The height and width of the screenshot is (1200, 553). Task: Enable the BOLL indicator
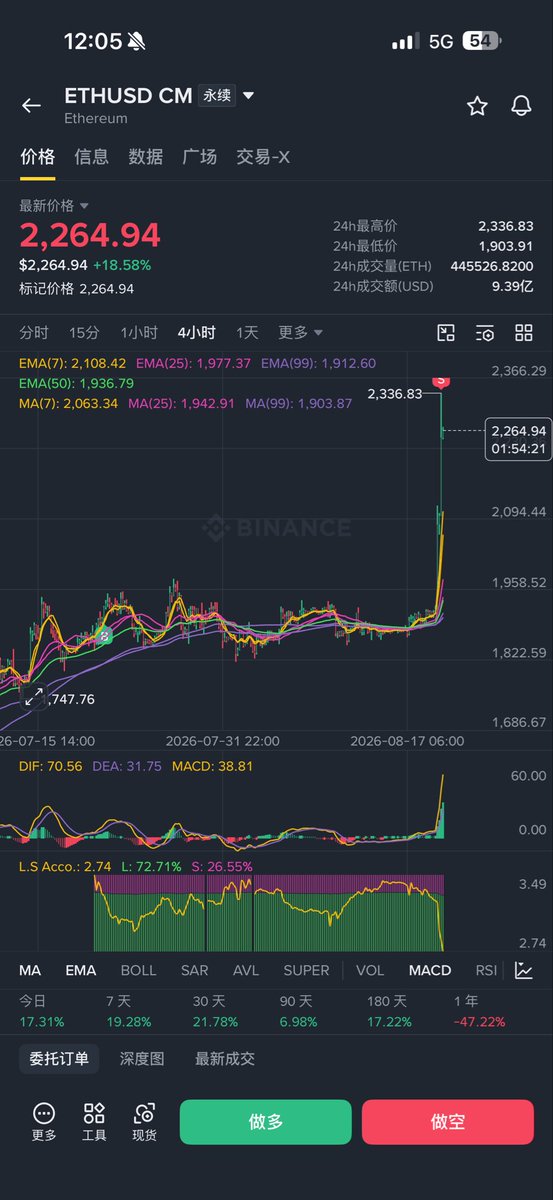pos(138,970)
